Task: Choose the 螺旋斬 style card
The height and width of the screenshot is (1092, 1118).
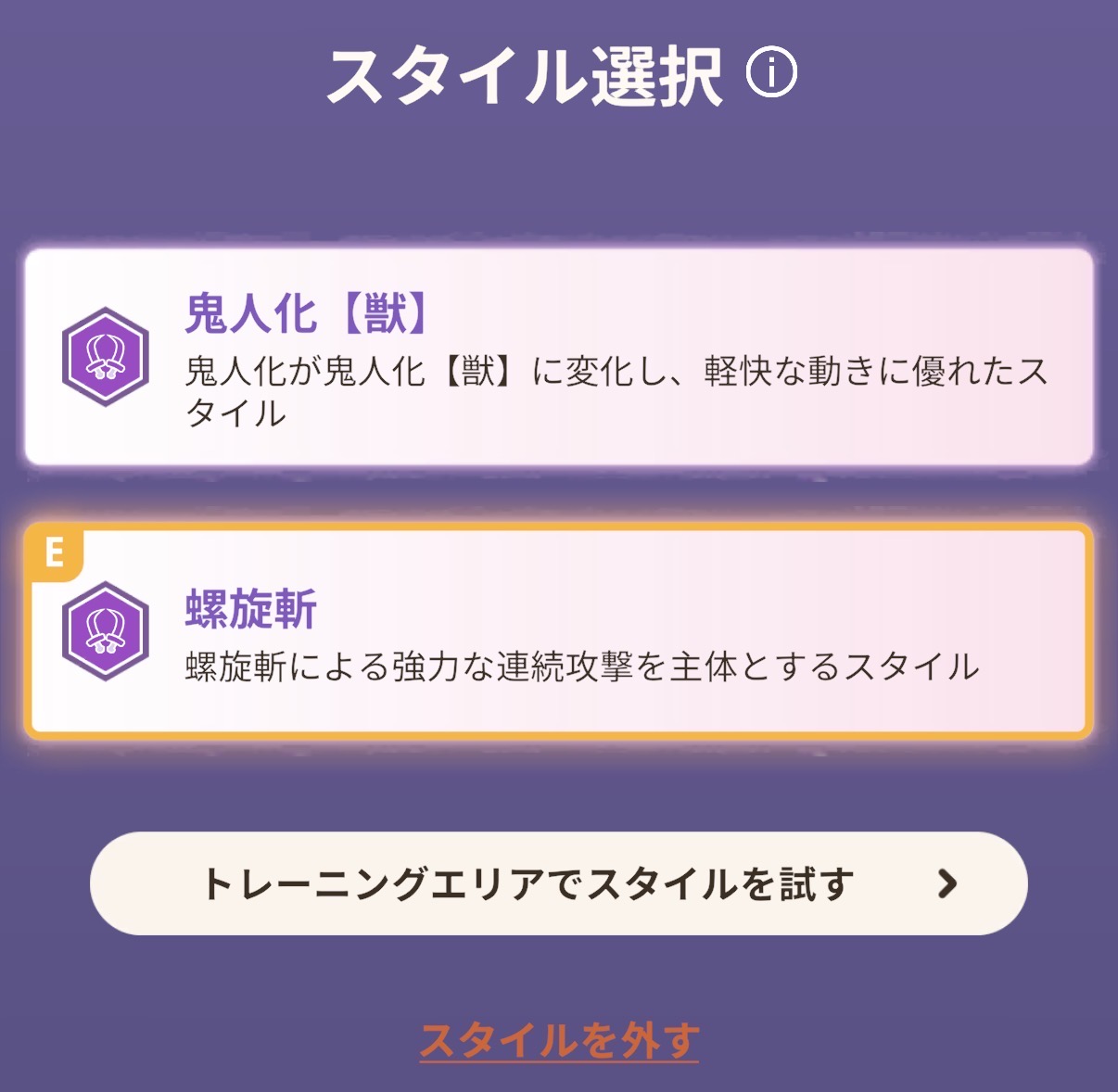Action: pyautogui.click(x=558, y=631)
